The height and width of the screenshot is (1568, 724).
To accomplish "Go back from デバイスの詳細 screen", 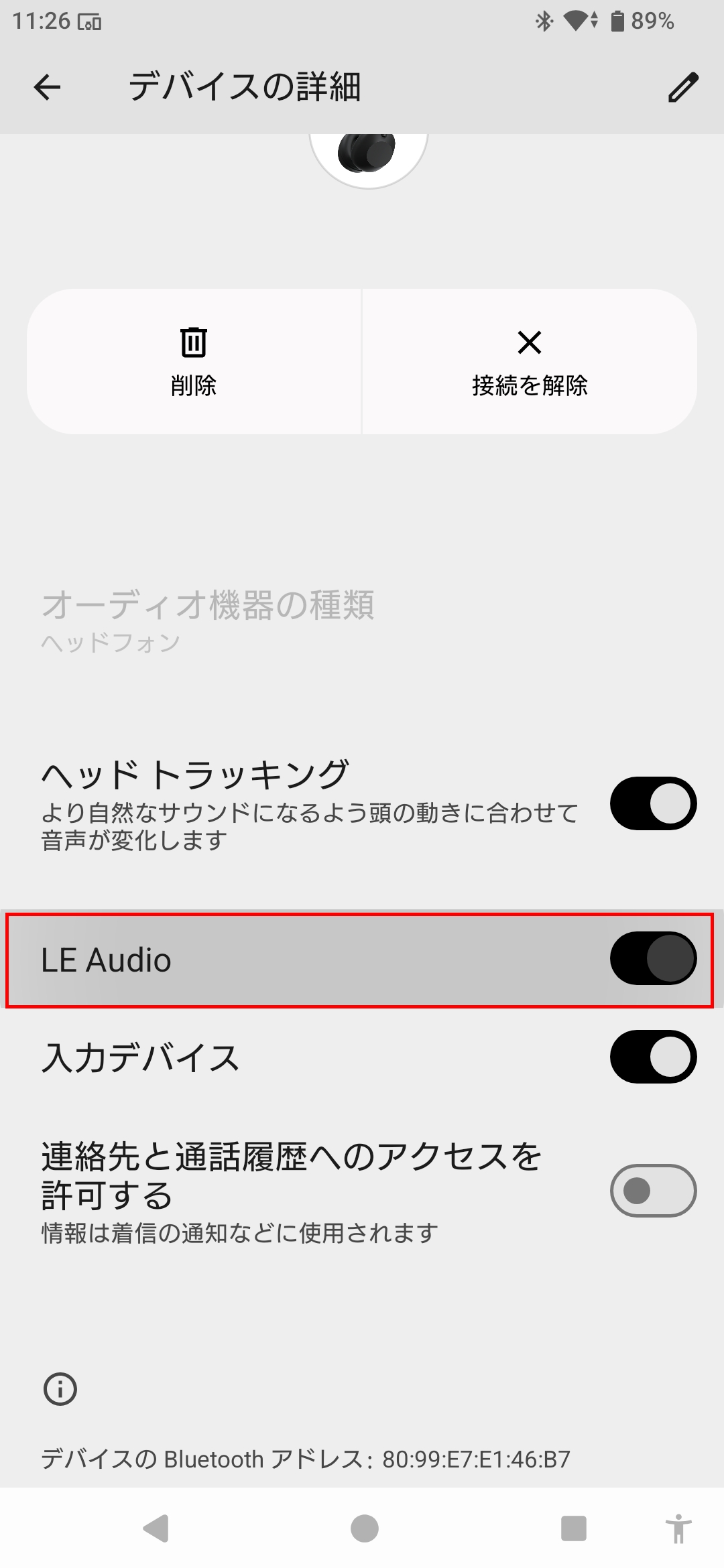I will coord(47,87).
